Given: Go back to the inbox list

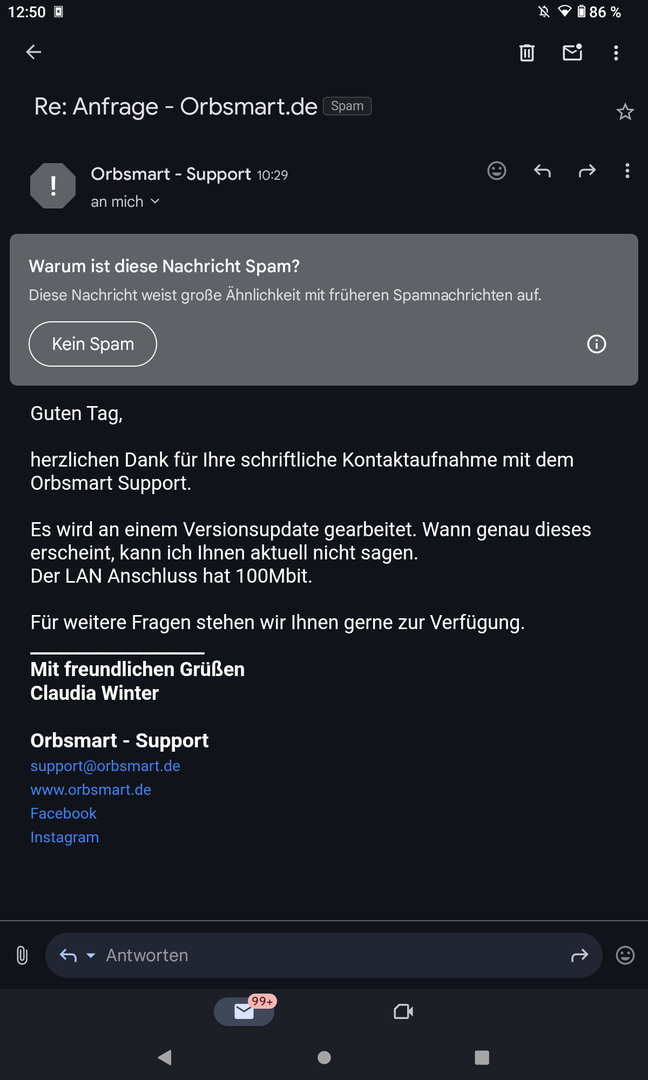Looking at the screenshot, I should click(x=34, y=52).
